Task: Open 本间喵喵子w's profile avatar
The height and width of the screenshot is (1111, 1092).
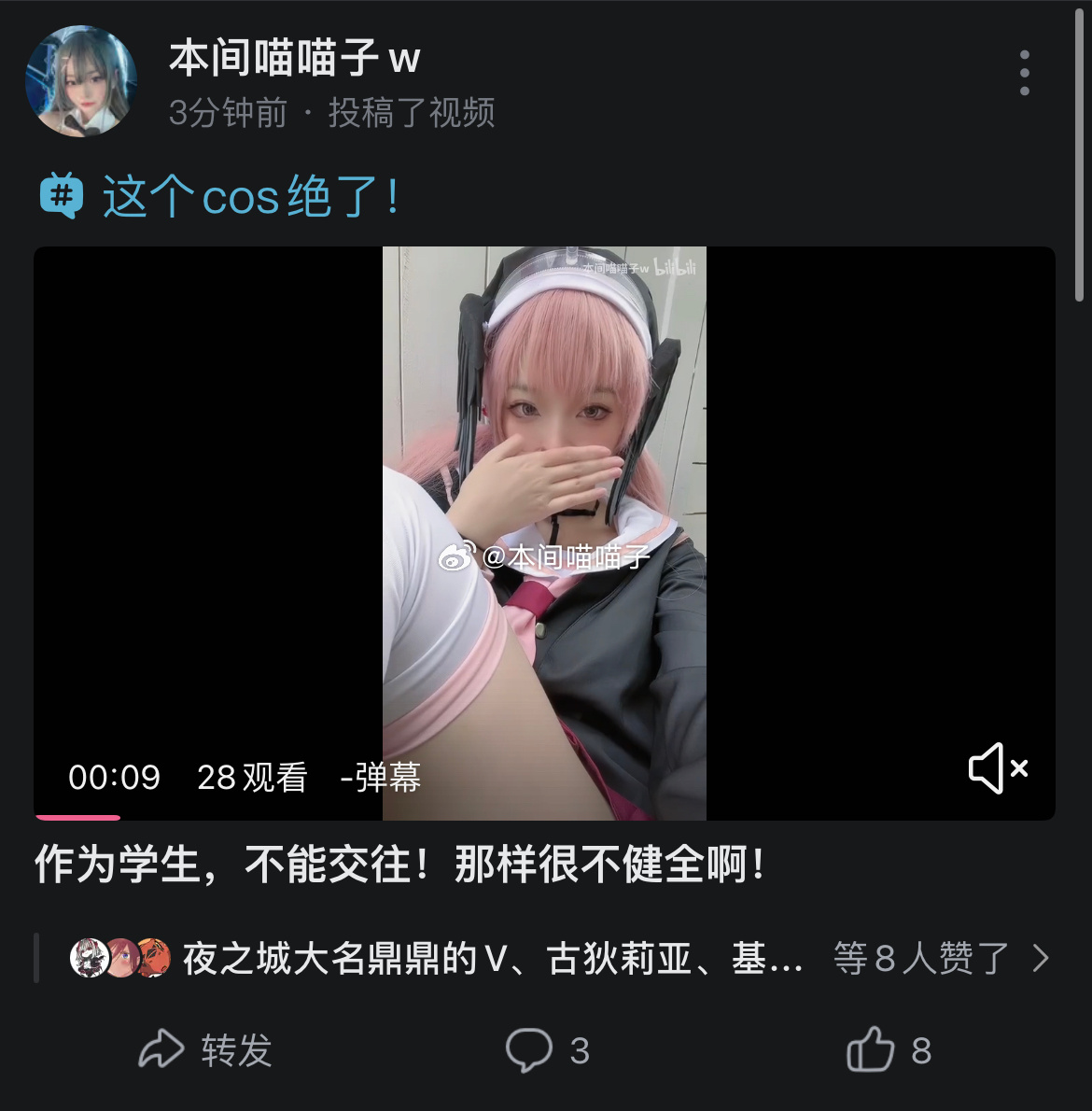Action: coord(81,81)
